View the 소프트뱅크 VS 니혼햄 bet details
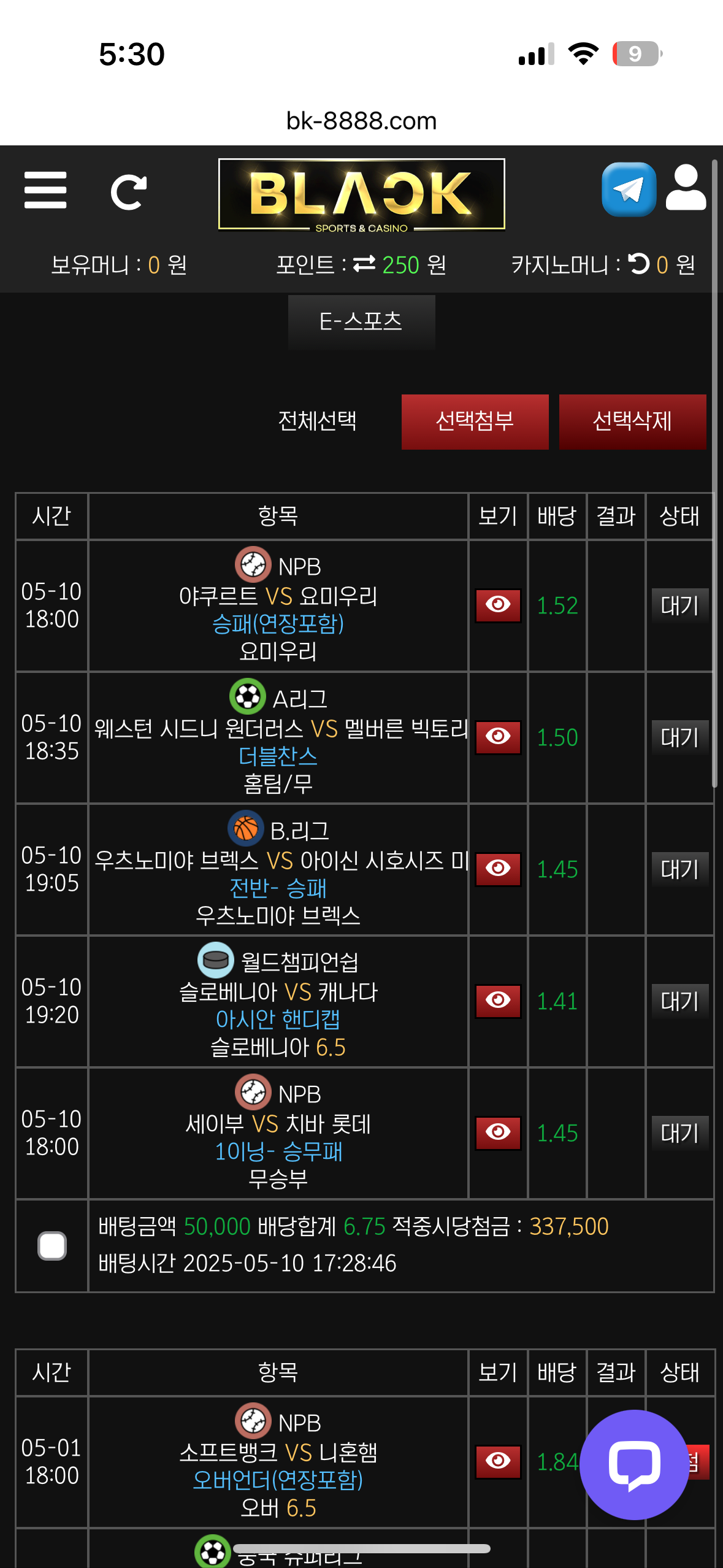 point(498,1461)
